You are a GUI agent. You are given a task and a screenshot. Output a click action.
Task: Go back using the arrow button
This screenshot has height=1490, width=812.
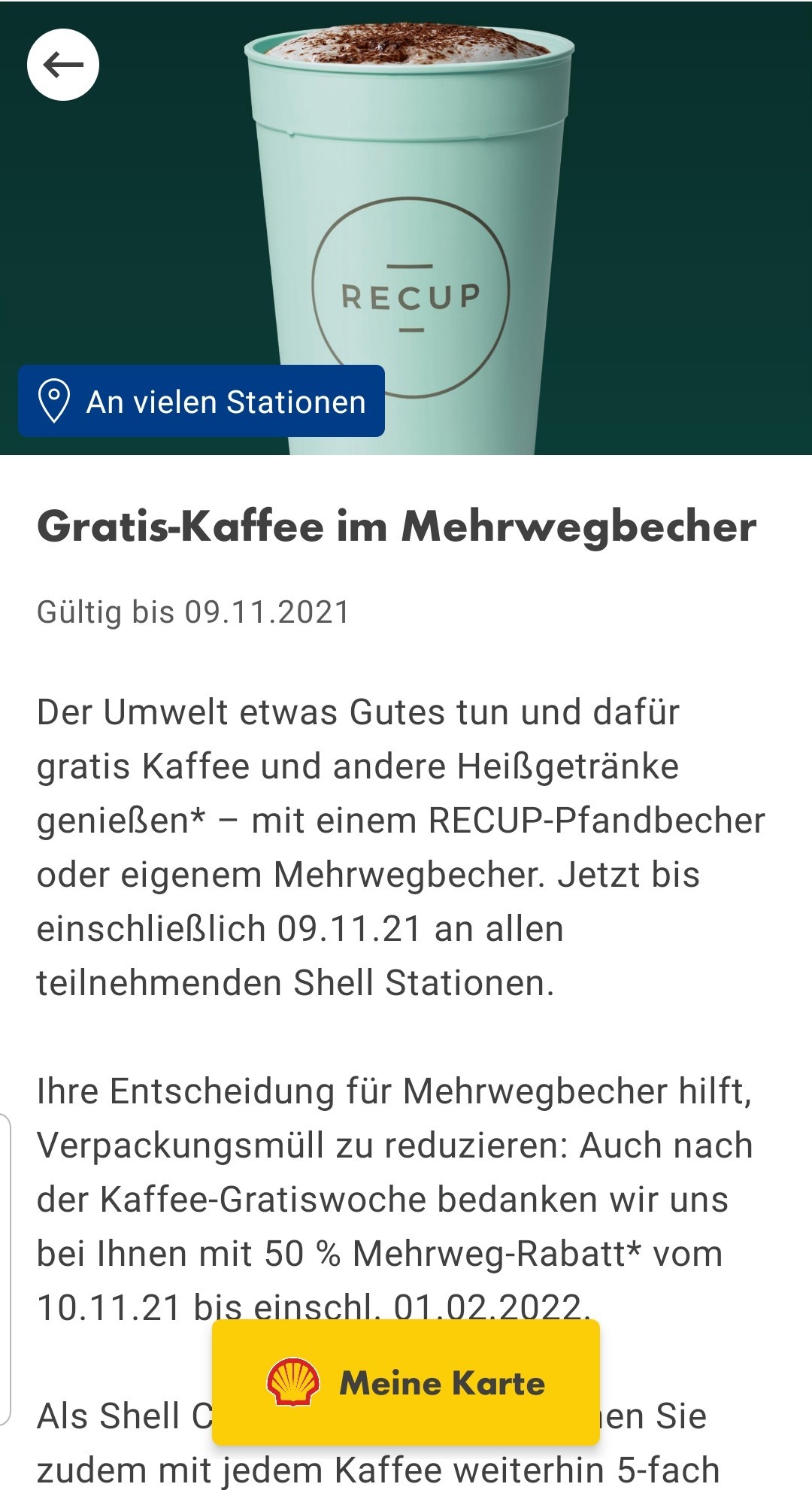(63, 65)
